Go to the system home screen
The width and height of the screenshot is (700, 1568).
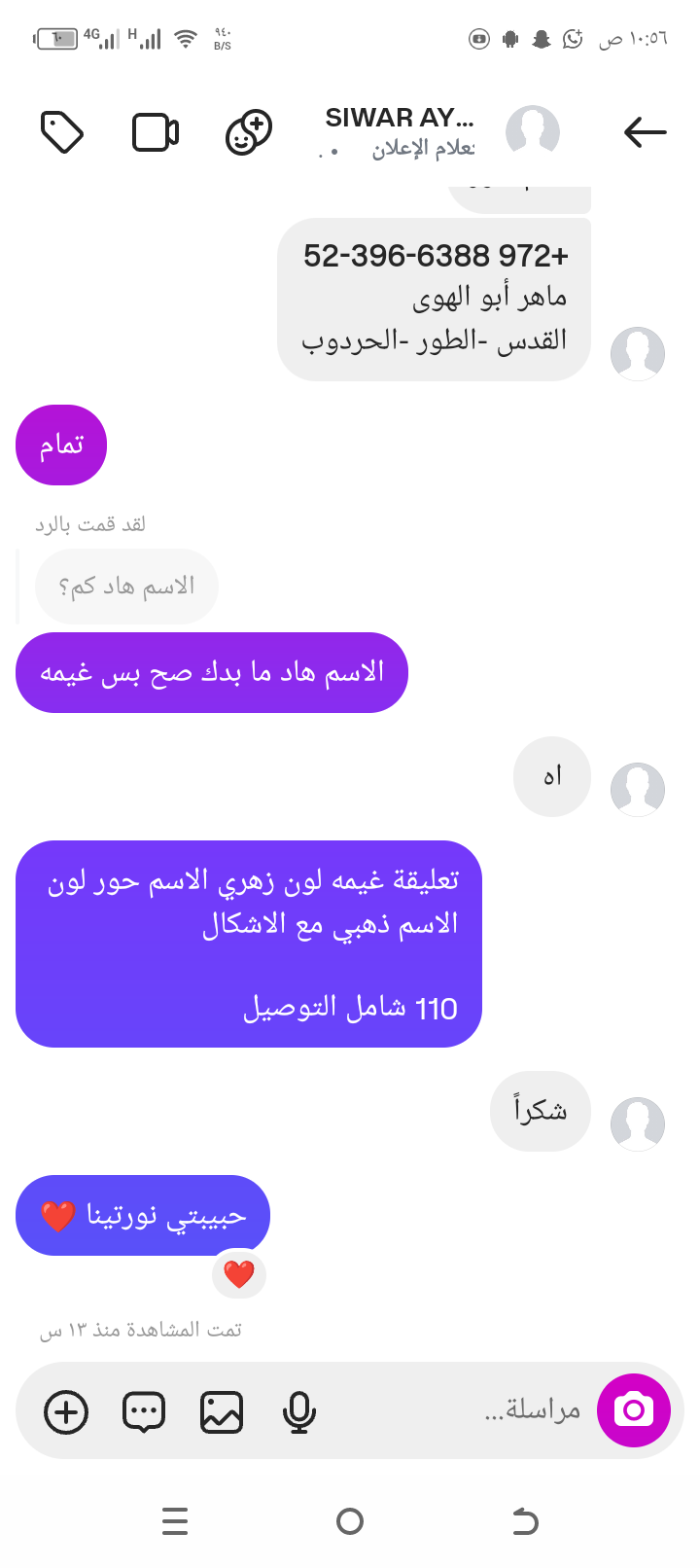[x=350, y=1520]
